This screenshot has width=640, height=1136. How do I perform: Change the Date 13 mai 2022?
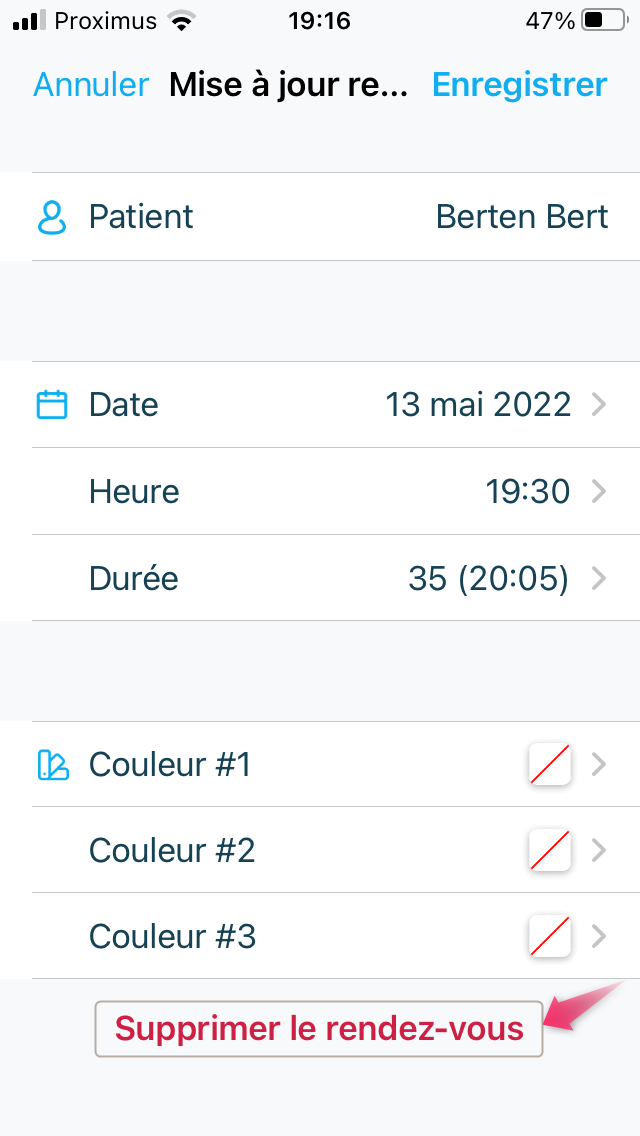point(320,404)
